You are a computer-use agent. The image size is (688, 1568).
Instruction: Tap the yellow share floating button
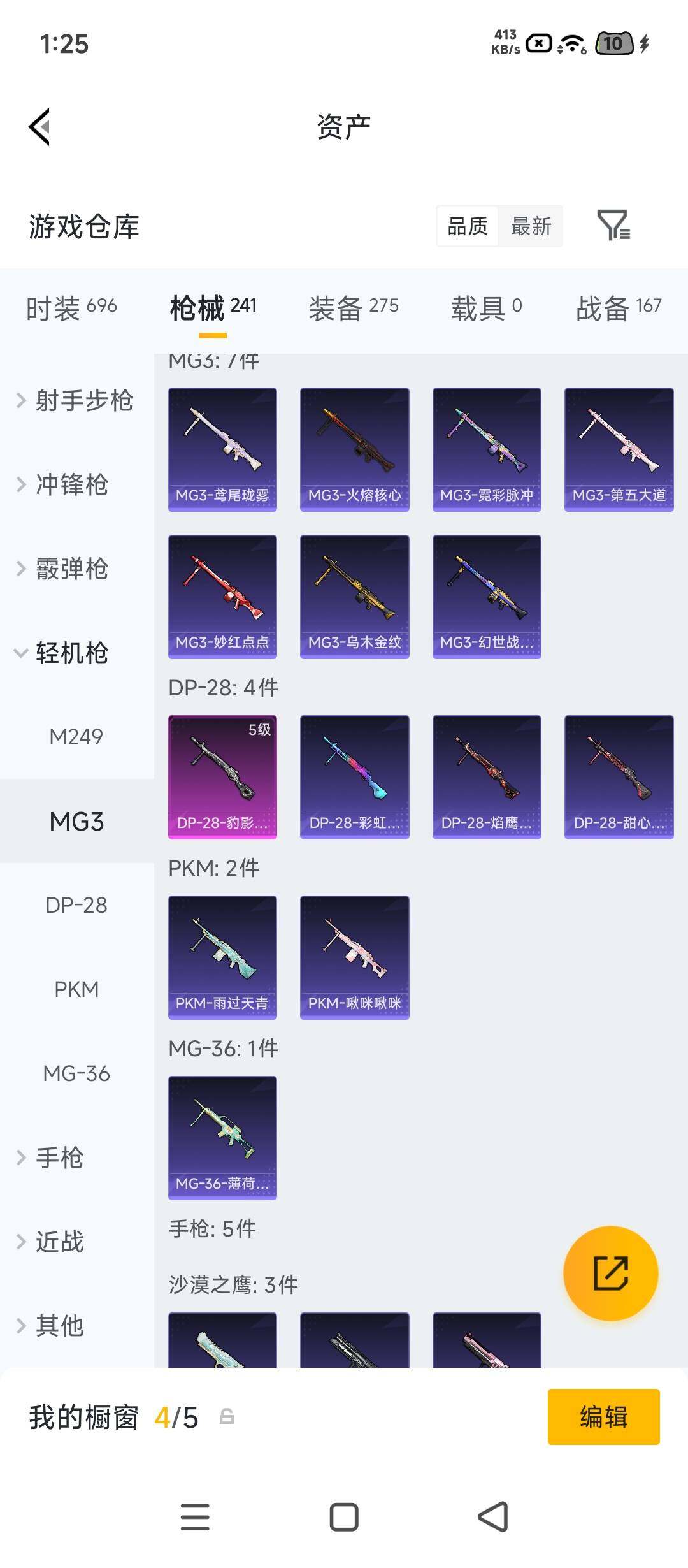[610, 1274]
